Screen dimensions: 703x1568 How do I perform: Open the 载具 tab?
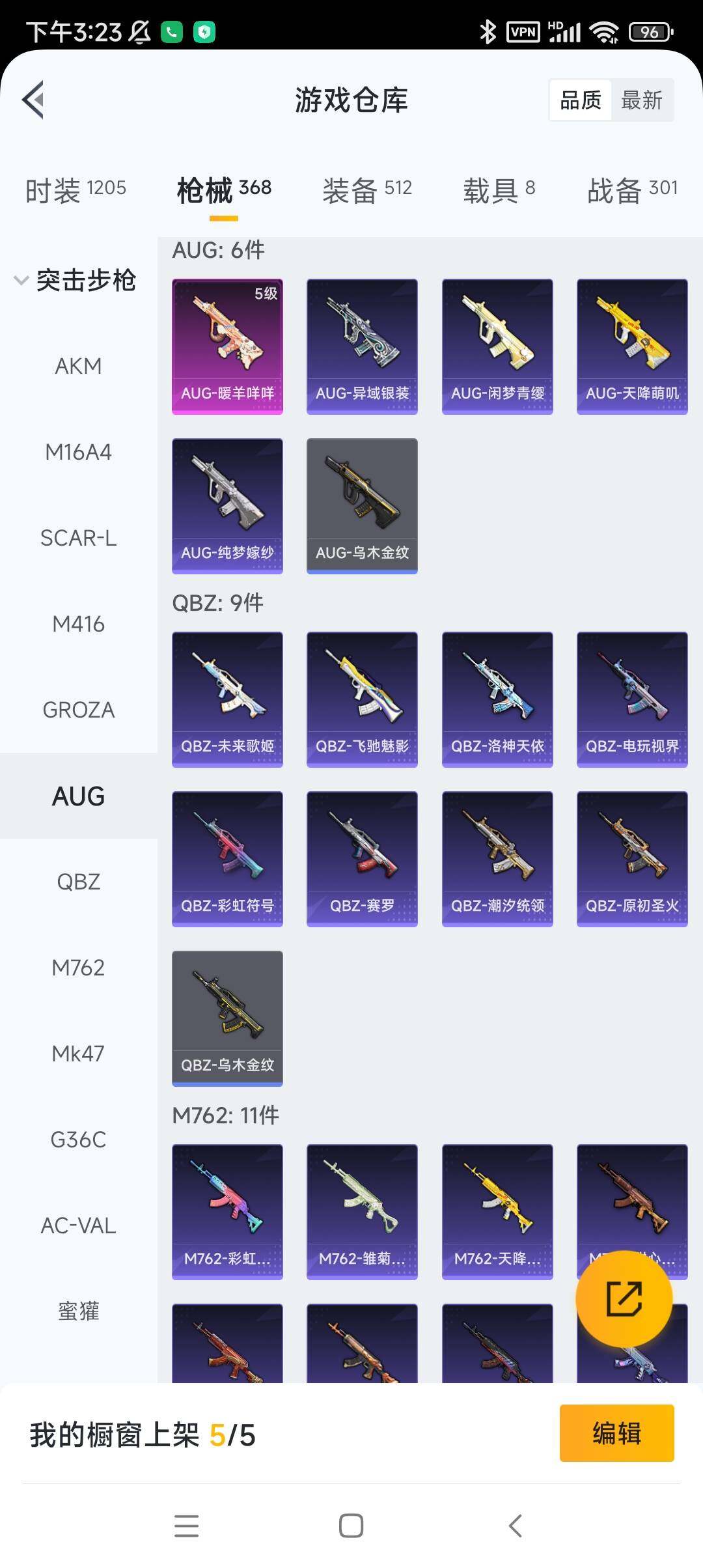[499, 190]
